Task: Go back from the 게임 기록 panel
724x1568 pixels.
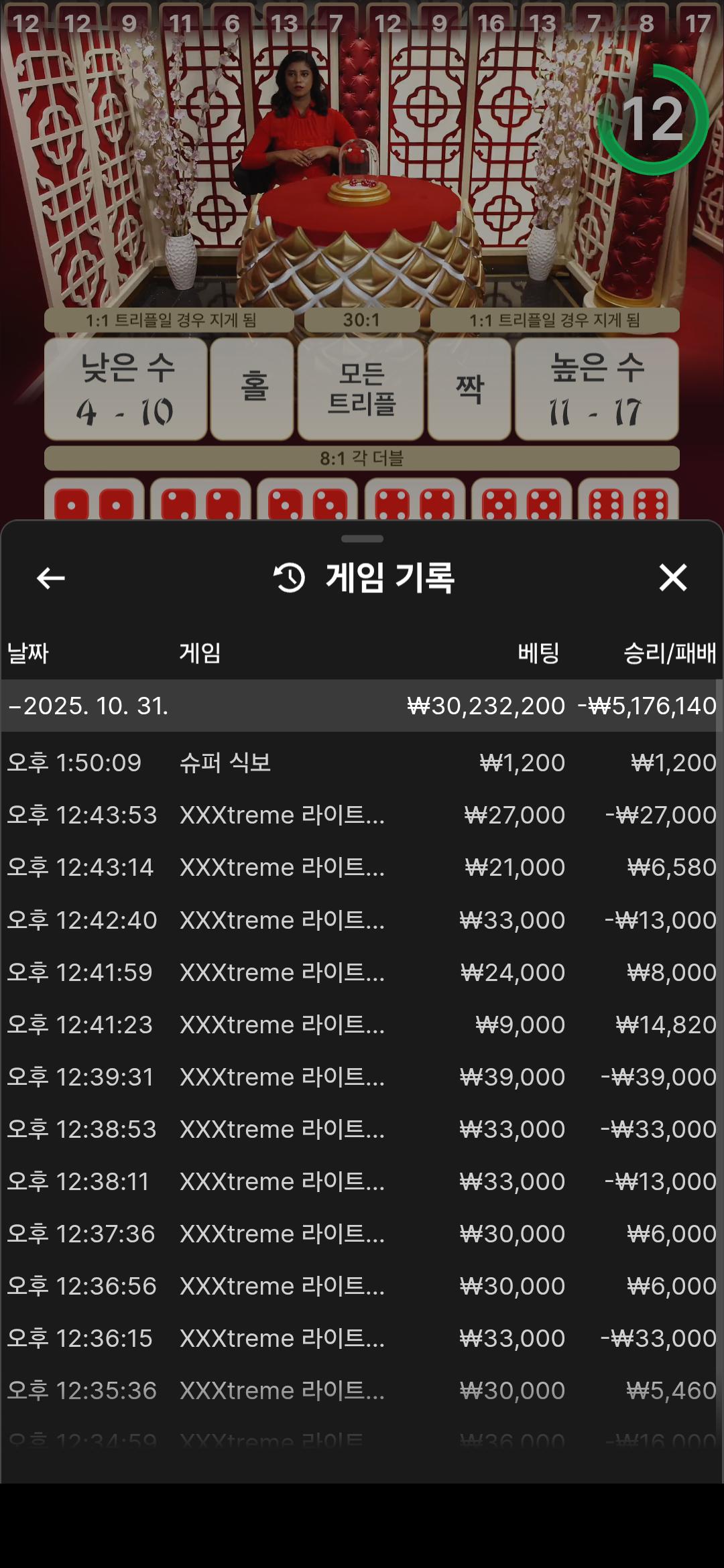Action: [x=50, y=578]
